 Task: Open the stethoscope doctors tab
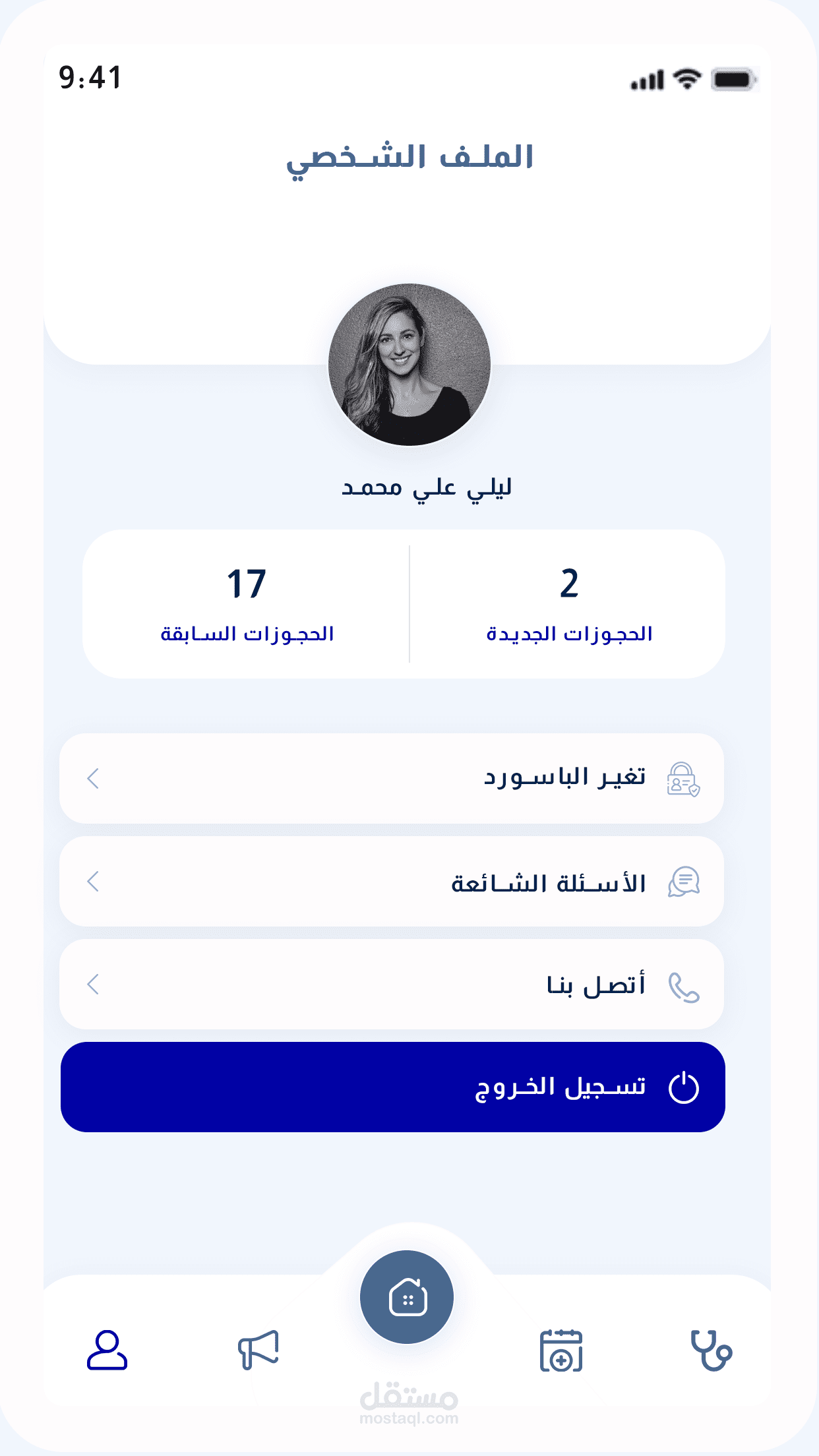(712, 1350)
